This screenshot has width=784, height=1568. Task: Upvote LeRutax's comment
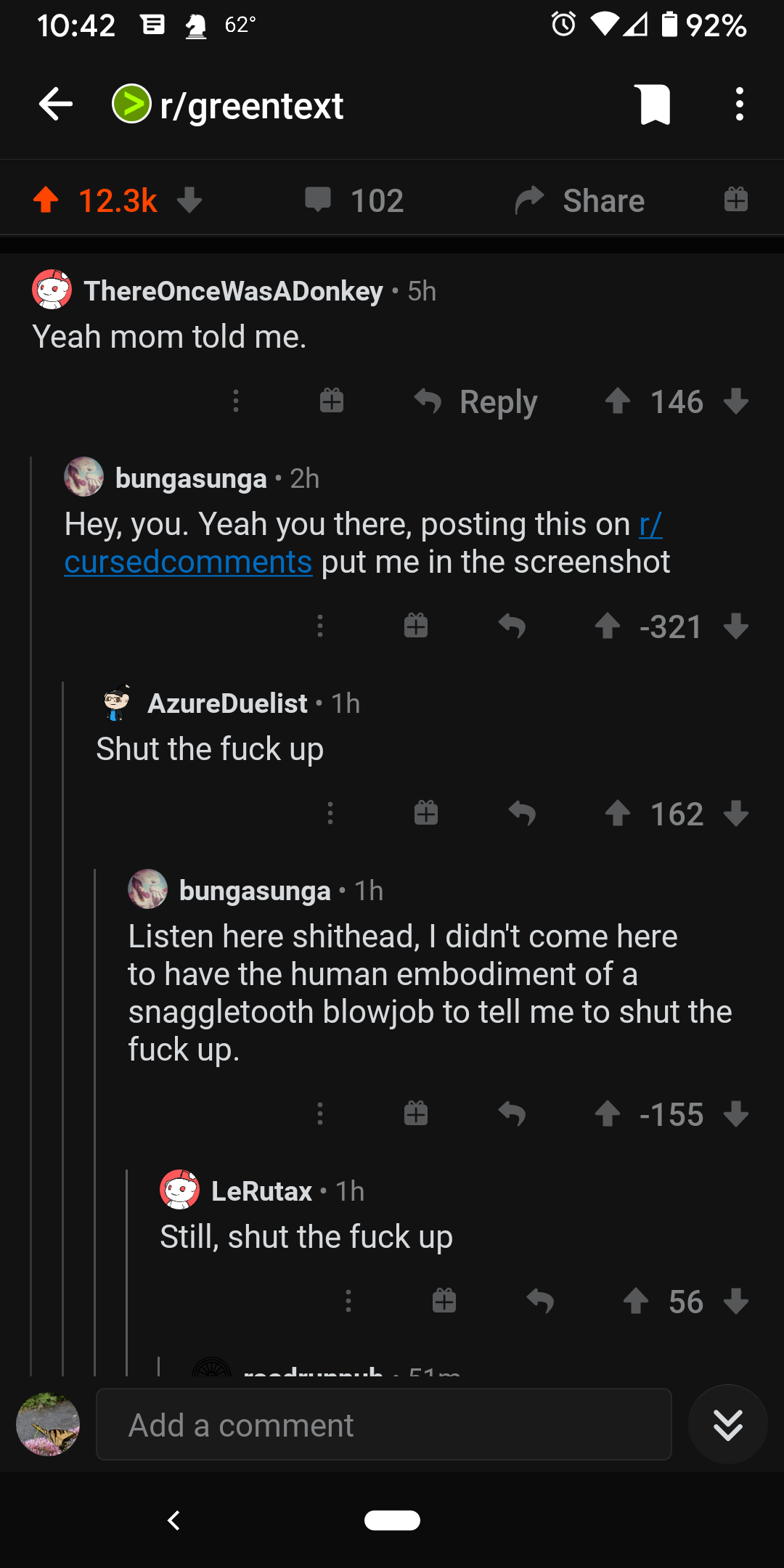pyautogui.click(x=636, y=1301)
